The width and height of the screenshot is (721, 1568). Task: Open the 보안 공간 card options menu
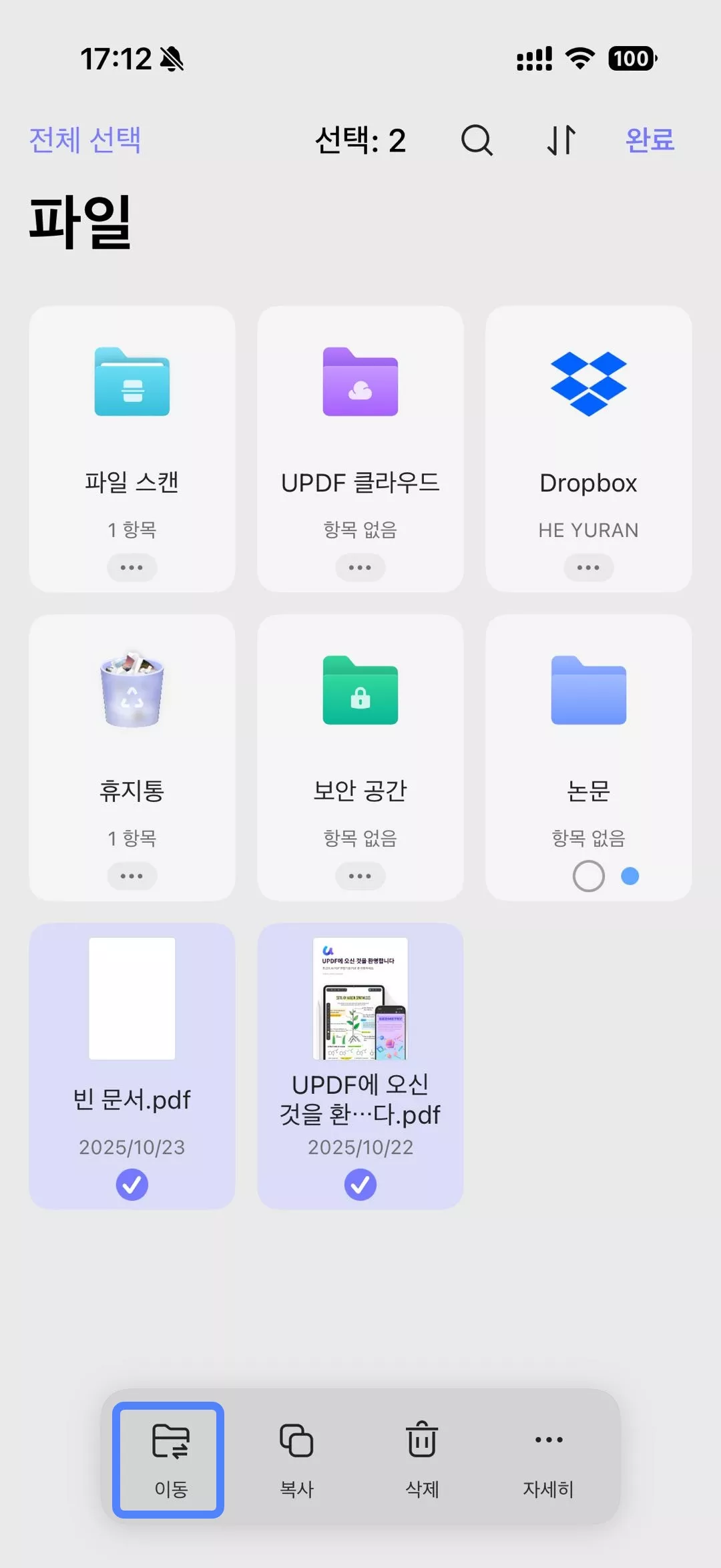[360, 875]
